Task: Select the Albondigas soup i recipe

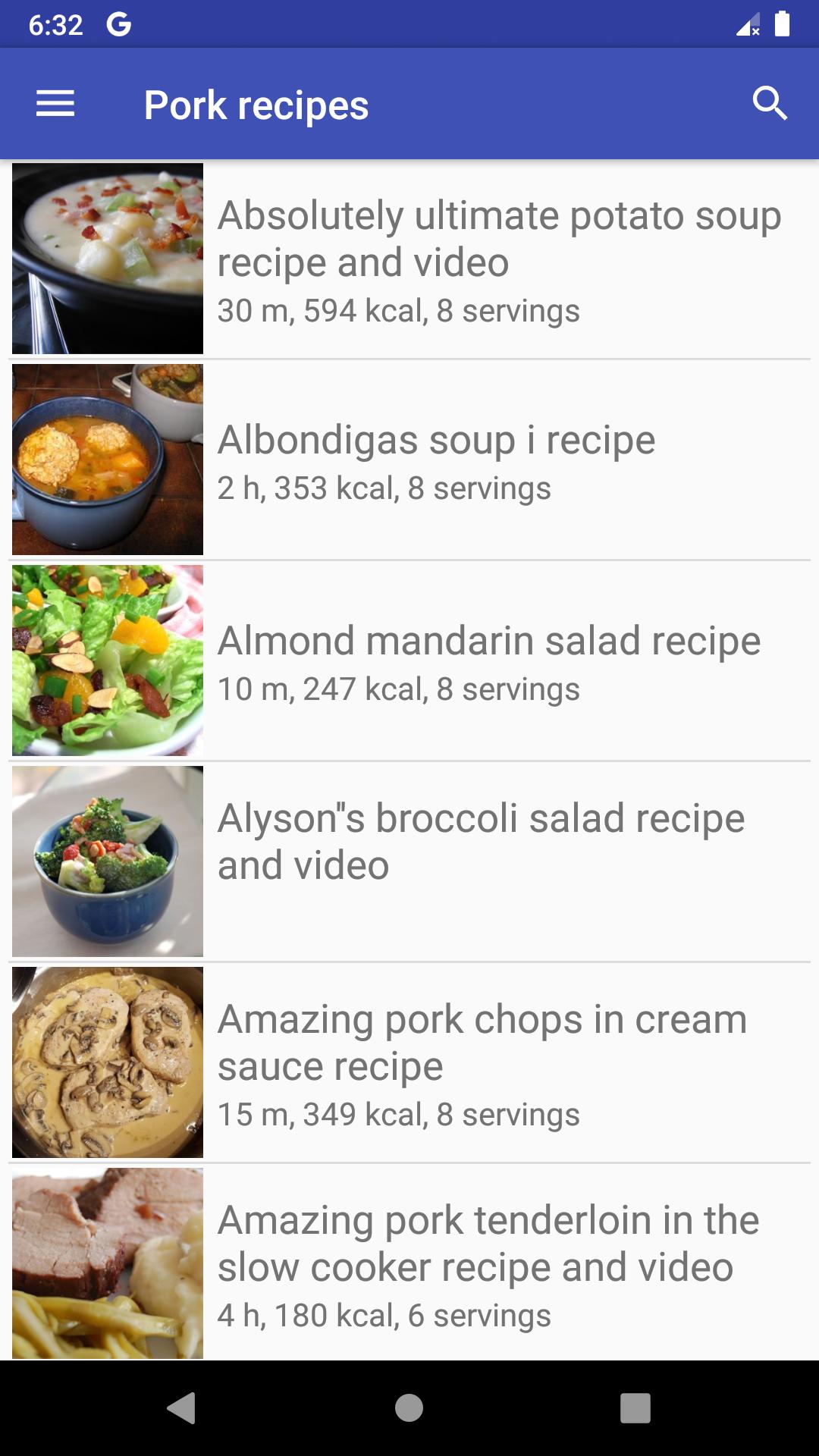Action: click(x=409, y=460)
